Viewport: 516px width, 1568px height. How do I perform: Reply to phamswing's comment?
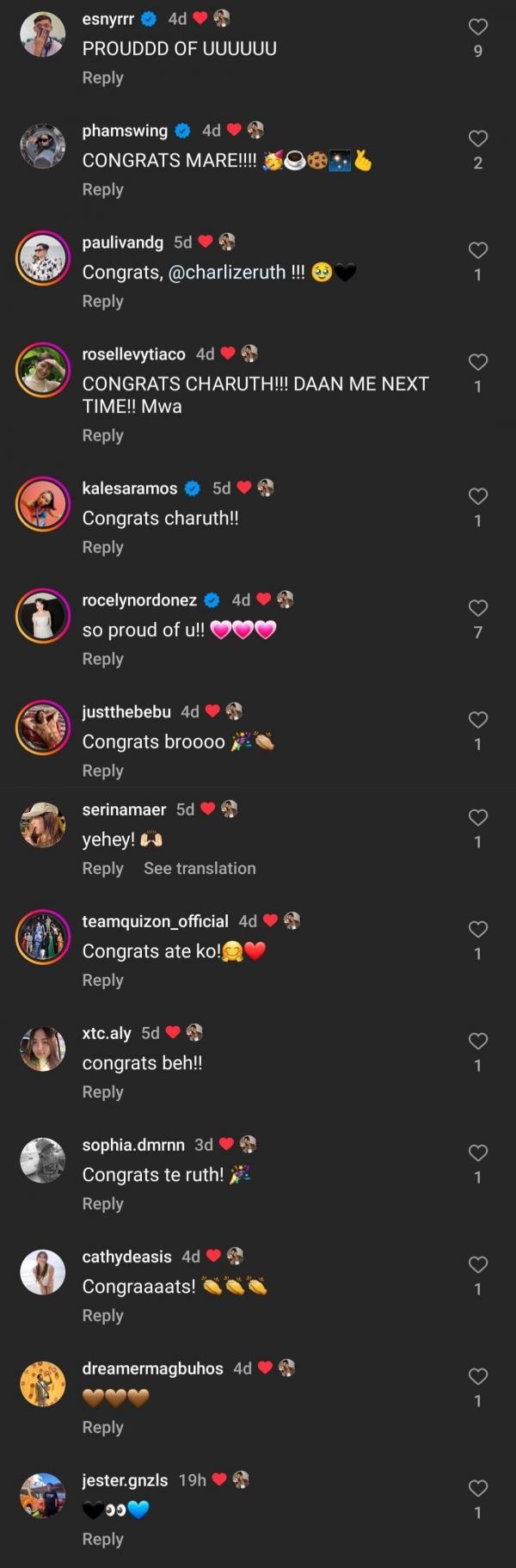(102, 189)
